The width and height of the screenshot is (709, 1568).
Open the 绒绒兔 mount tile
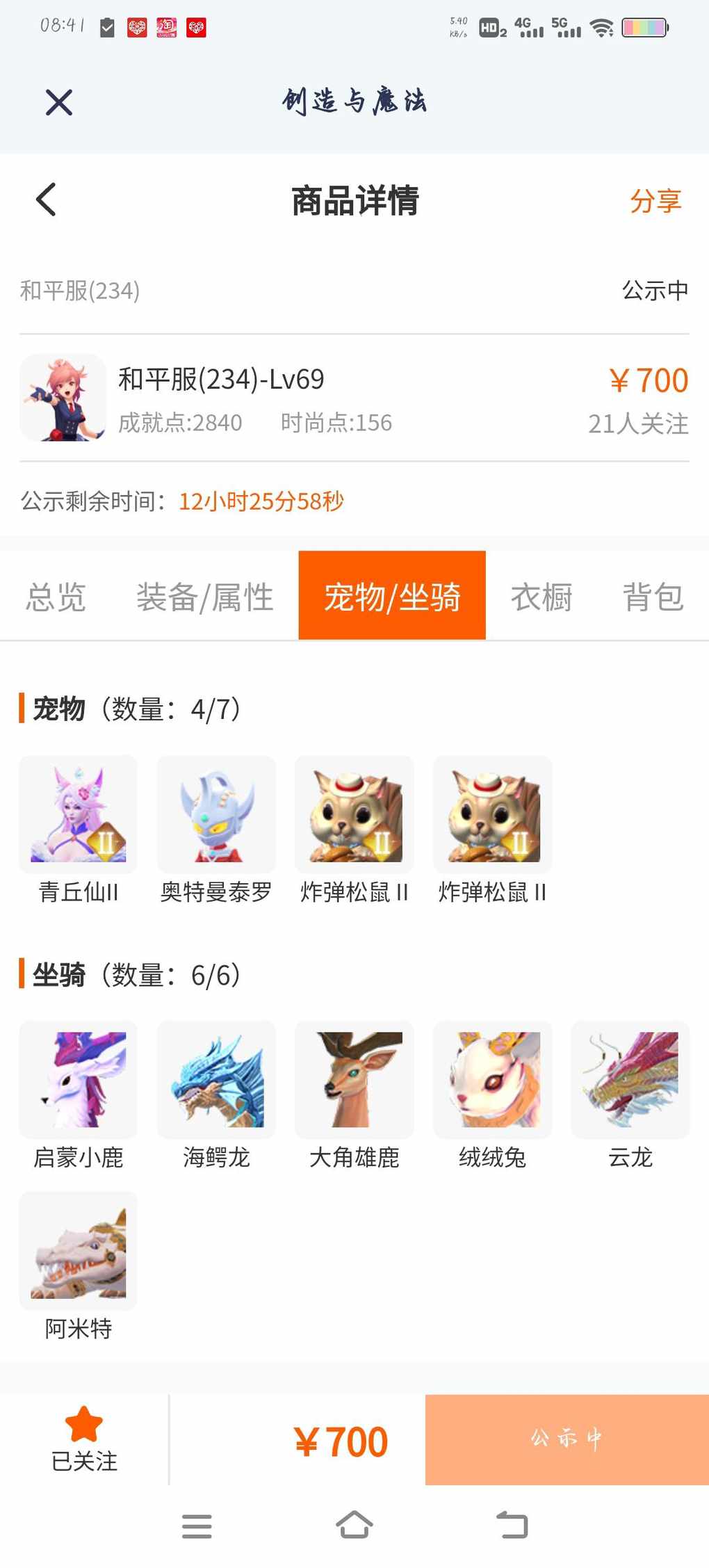coord(492,1080)
